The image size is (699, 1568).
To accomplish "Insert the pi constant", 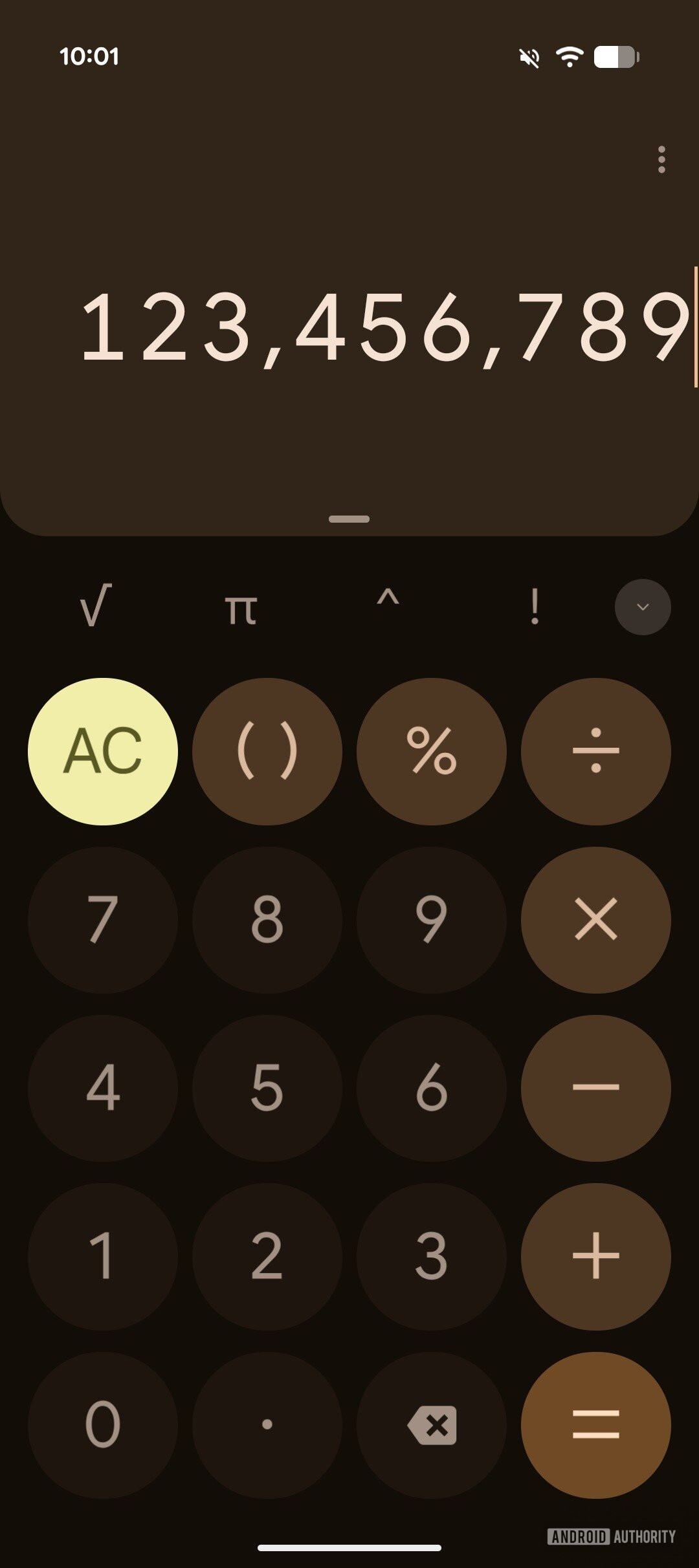I will [x=241, y=608].
